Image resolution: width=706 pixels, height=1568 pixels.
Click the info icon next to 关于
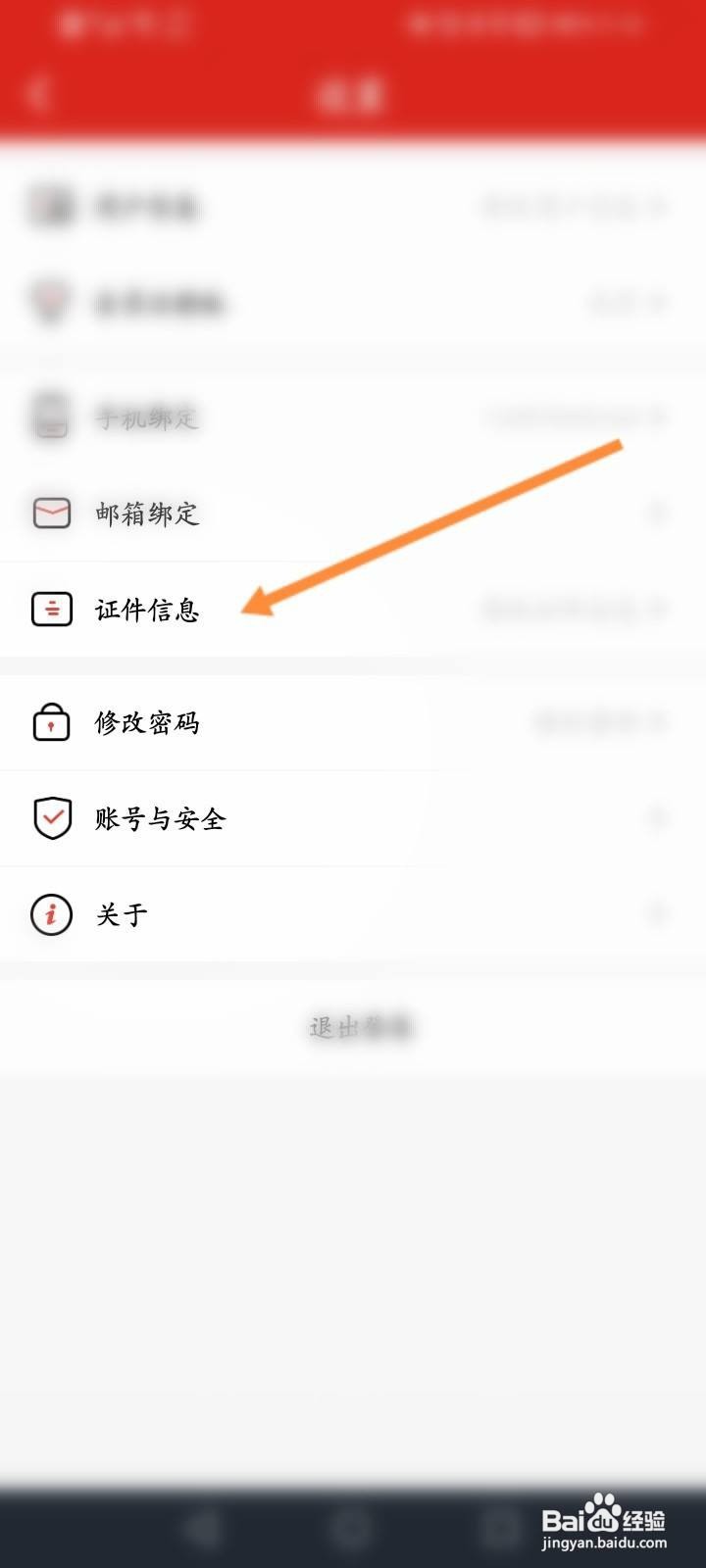click(51, 914)
